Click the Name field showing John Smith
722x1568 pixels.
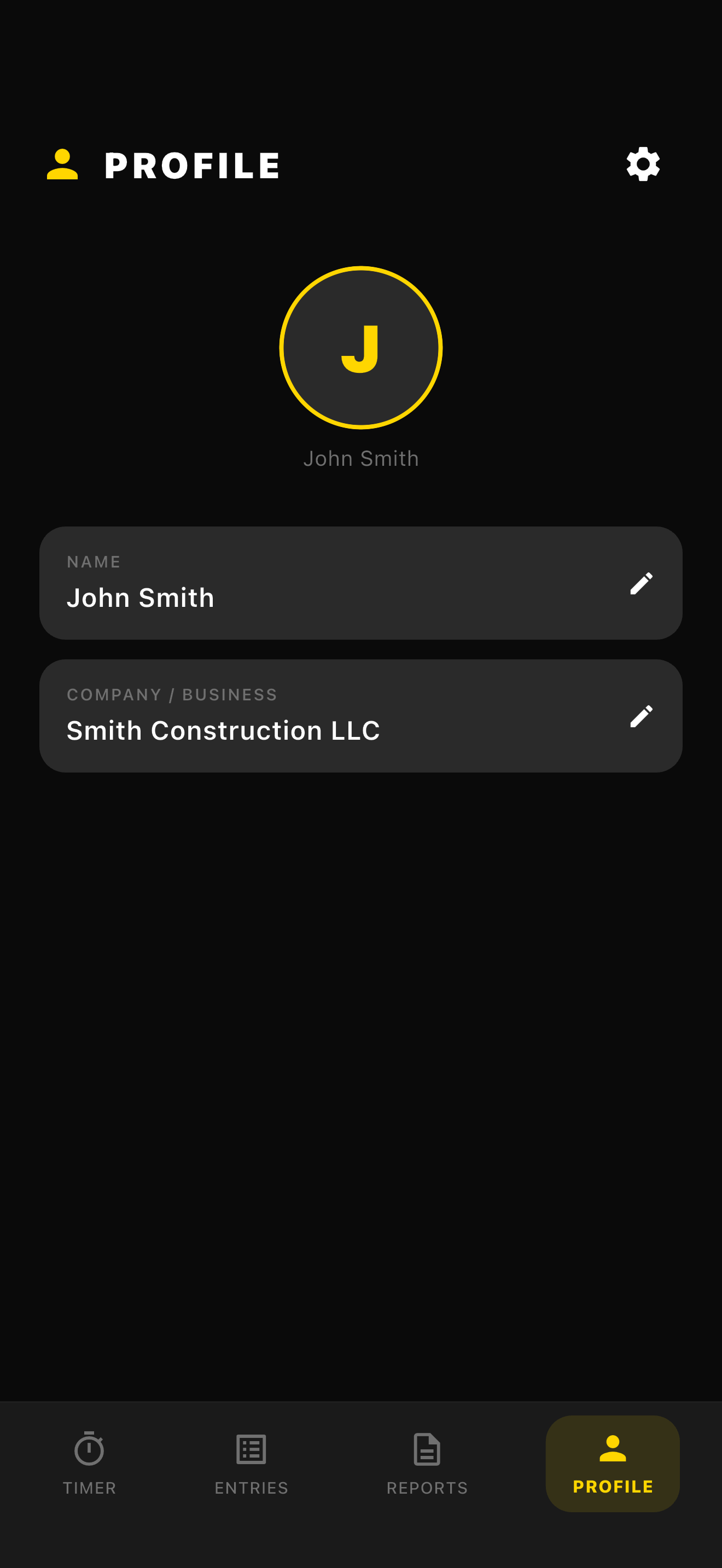tap(141, 598)
